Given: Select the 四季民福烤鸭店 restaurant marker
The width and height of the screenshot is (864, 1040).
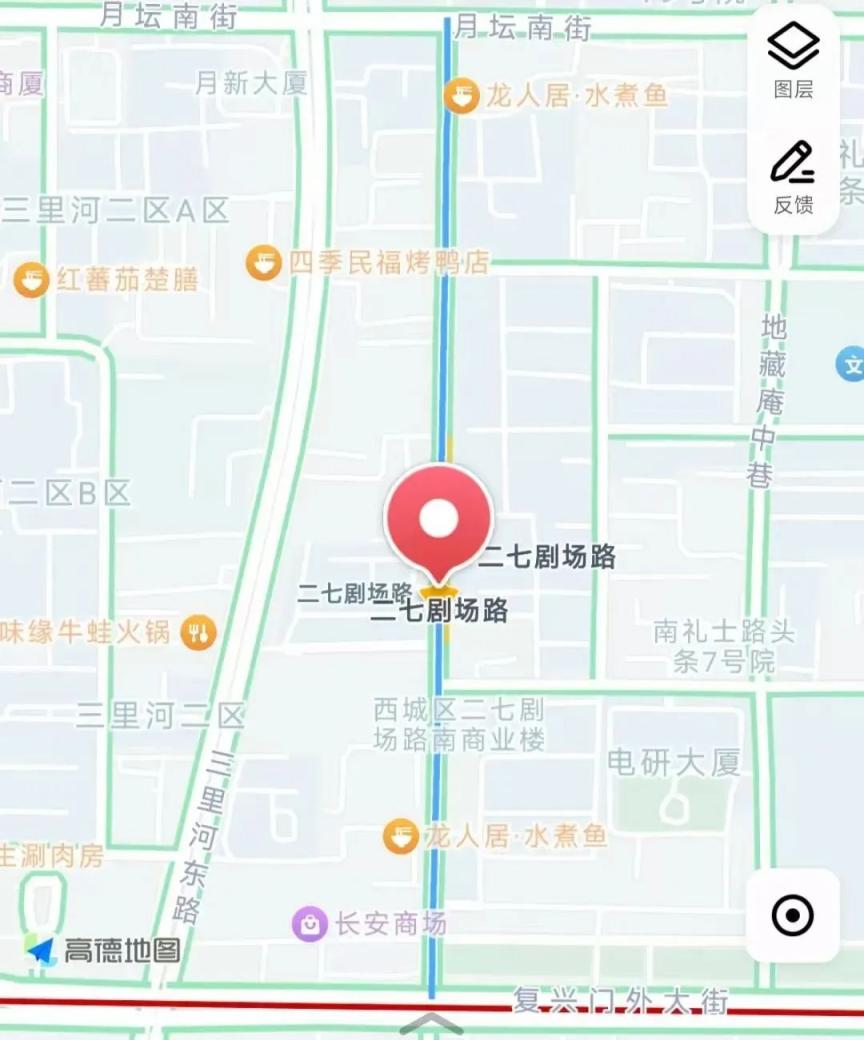Looking at the screenshot, I should coord(263,263).
